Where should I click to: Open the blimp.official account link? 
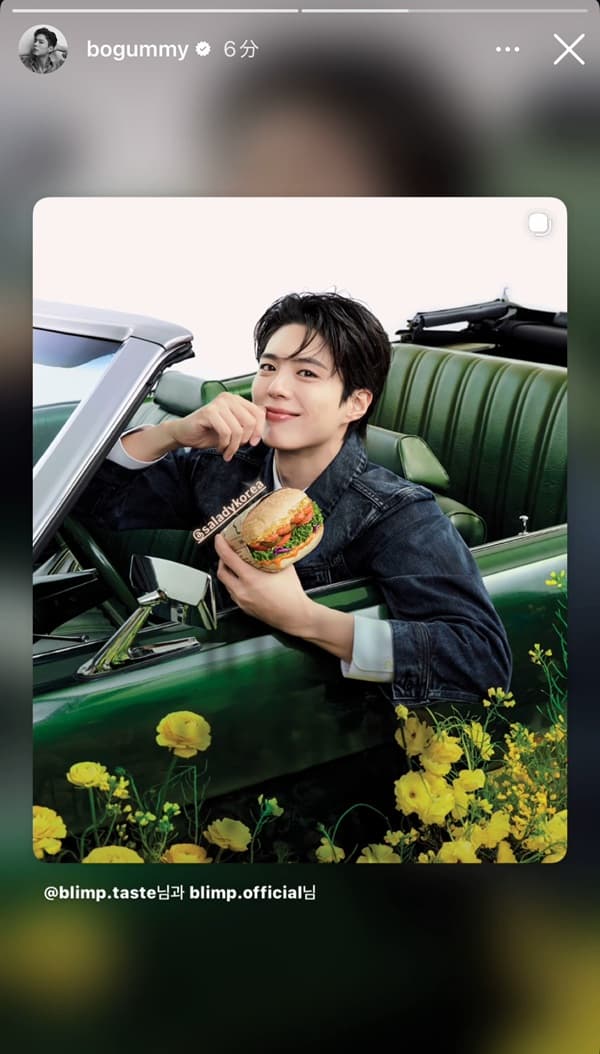(x=245, y=893)
